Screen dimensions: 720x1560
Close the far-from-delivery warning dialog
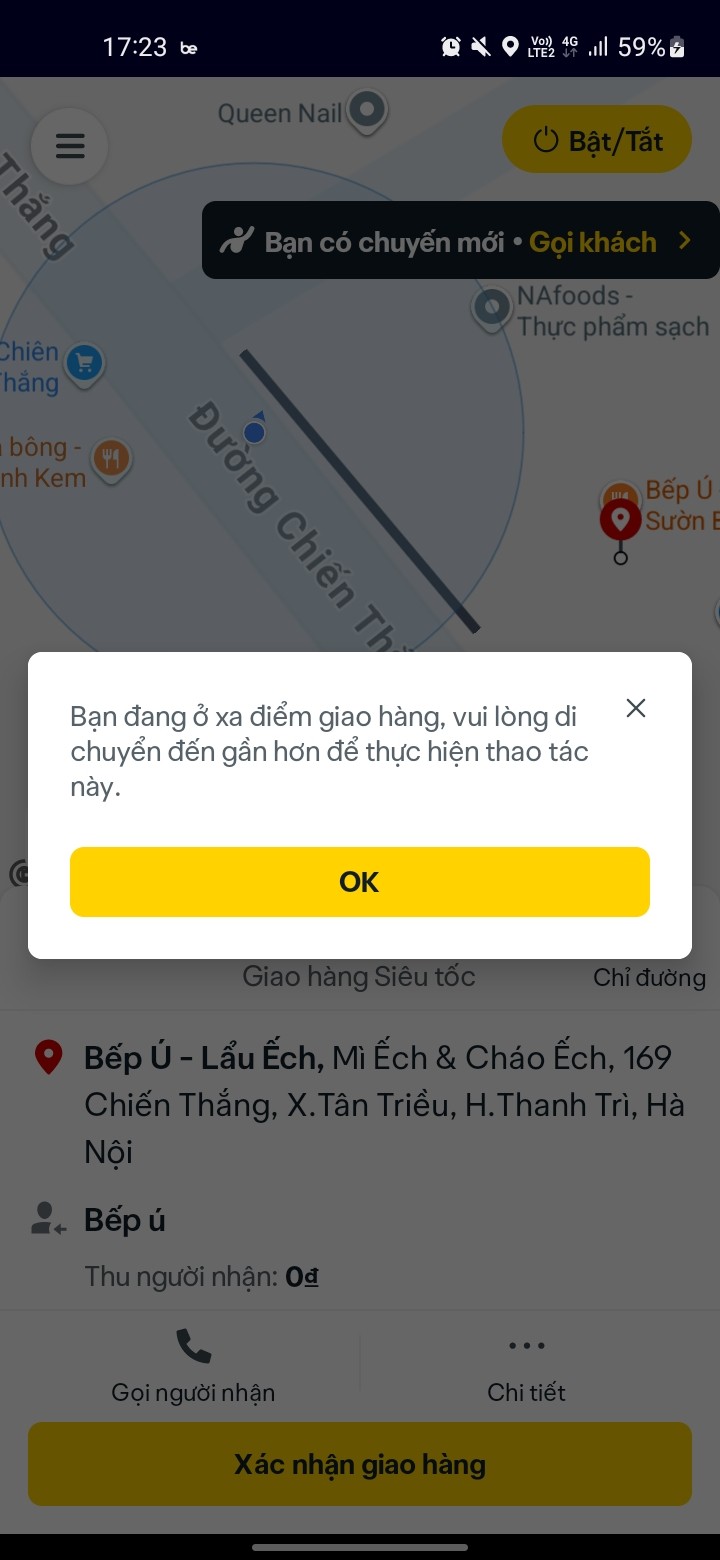636,708
